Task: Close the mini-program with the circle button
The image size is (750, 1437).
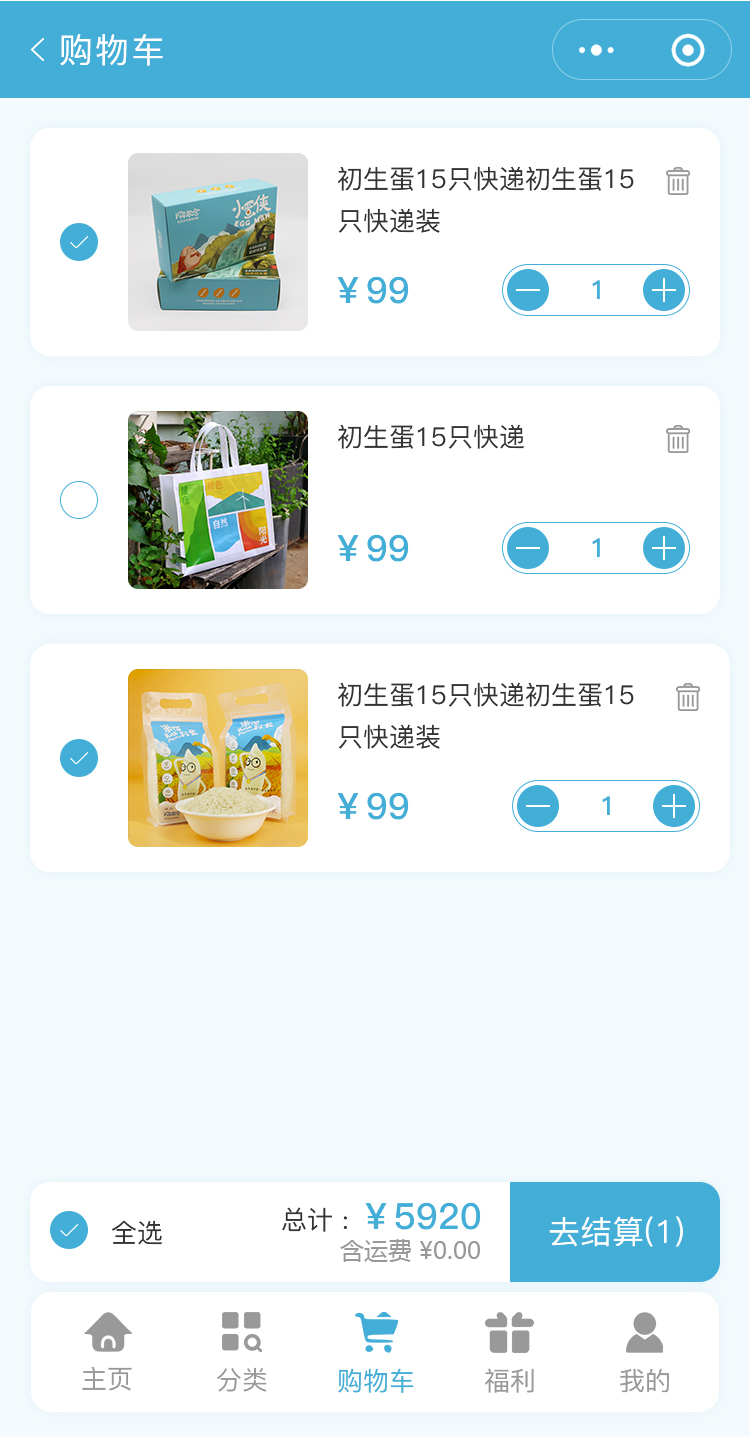Action: [688, 50]
